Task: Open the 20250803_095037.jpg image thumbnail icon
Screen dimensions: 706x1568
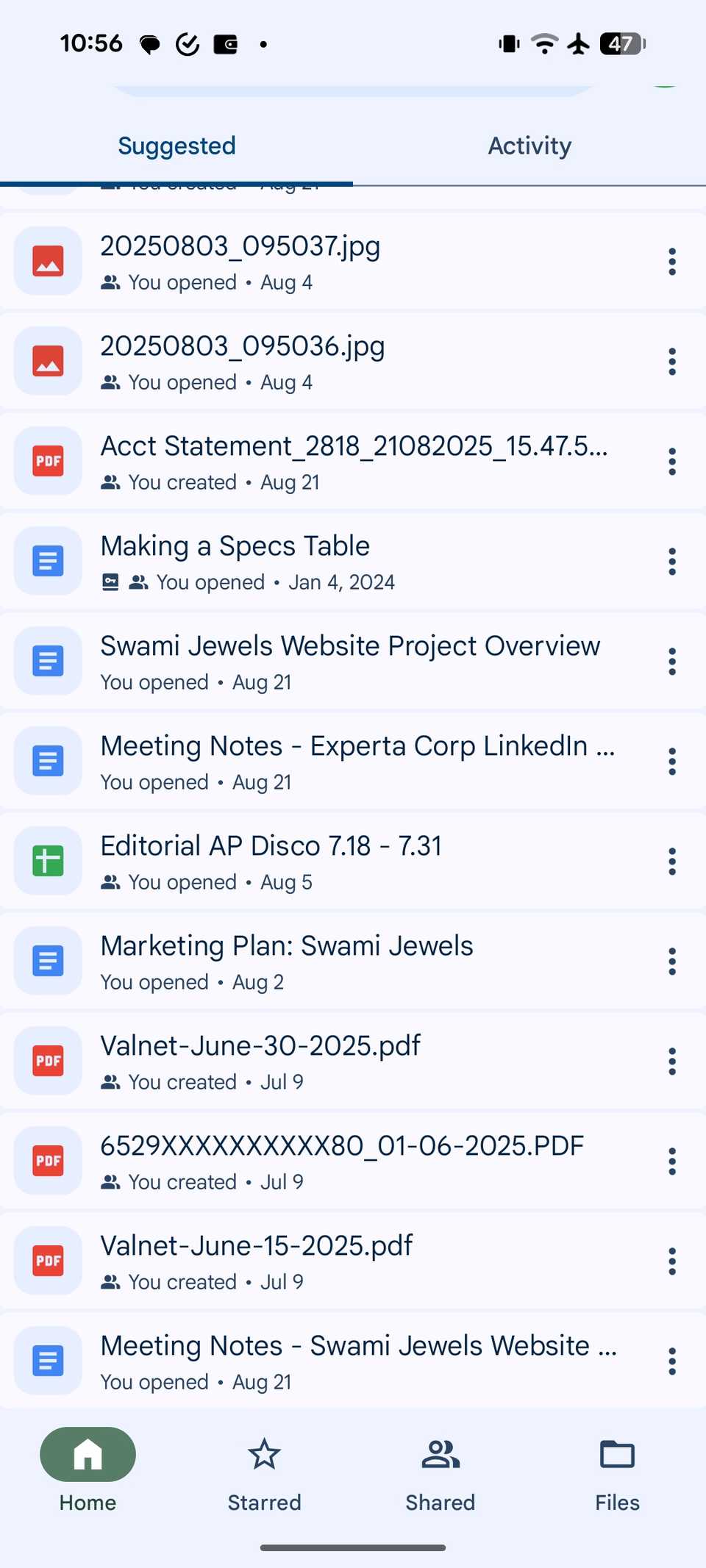Action: (x=46, y=261)
